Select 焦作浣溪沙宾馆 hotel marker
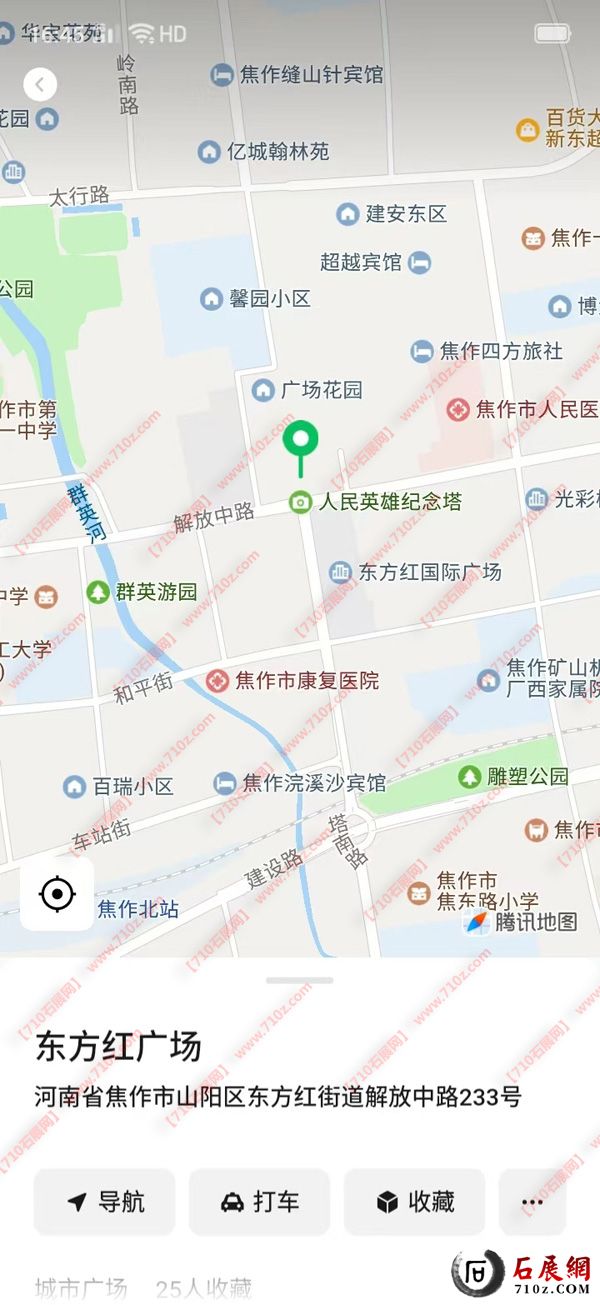 226,783
